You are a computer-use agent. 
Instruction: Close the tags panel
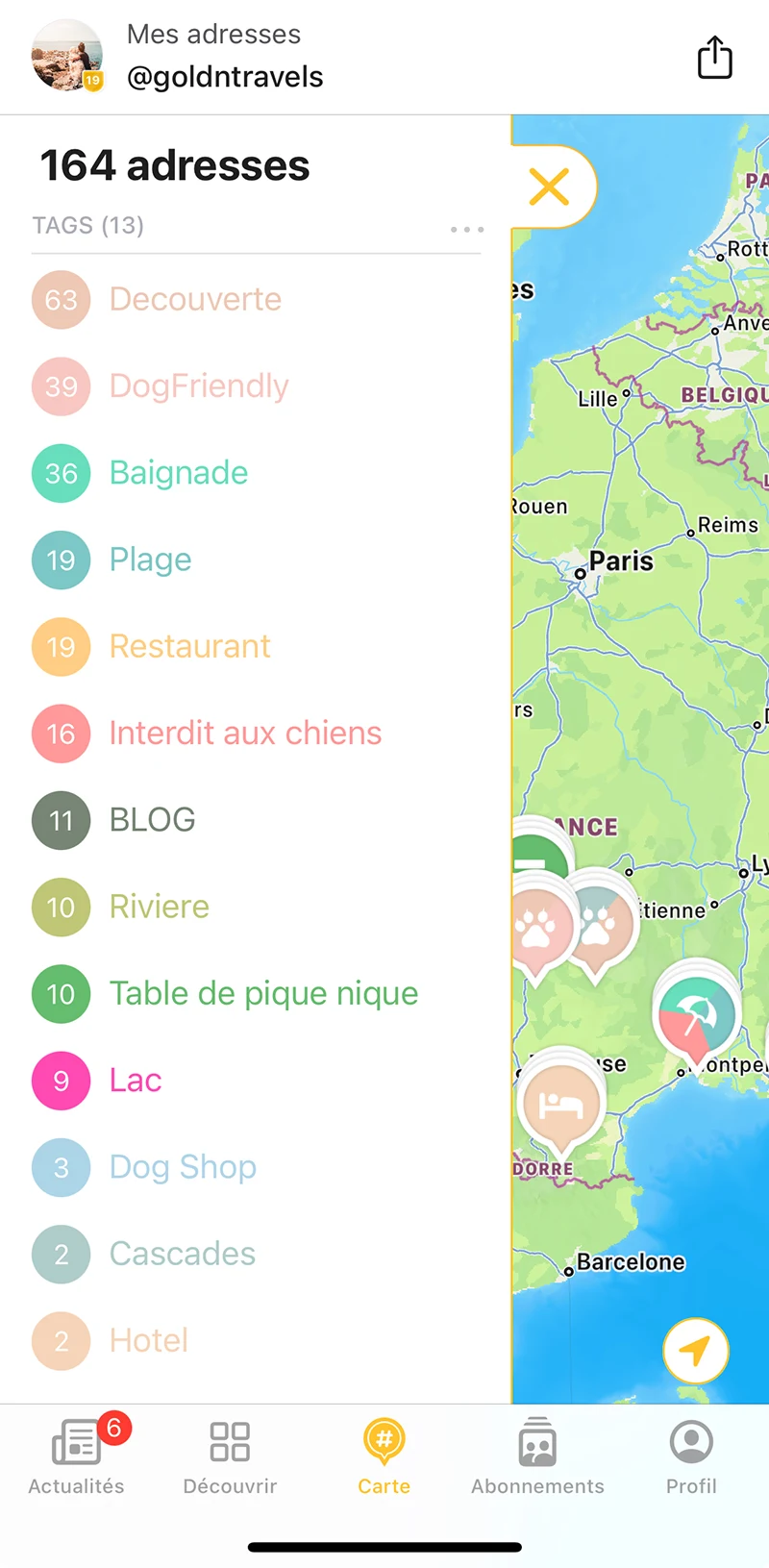549,187
